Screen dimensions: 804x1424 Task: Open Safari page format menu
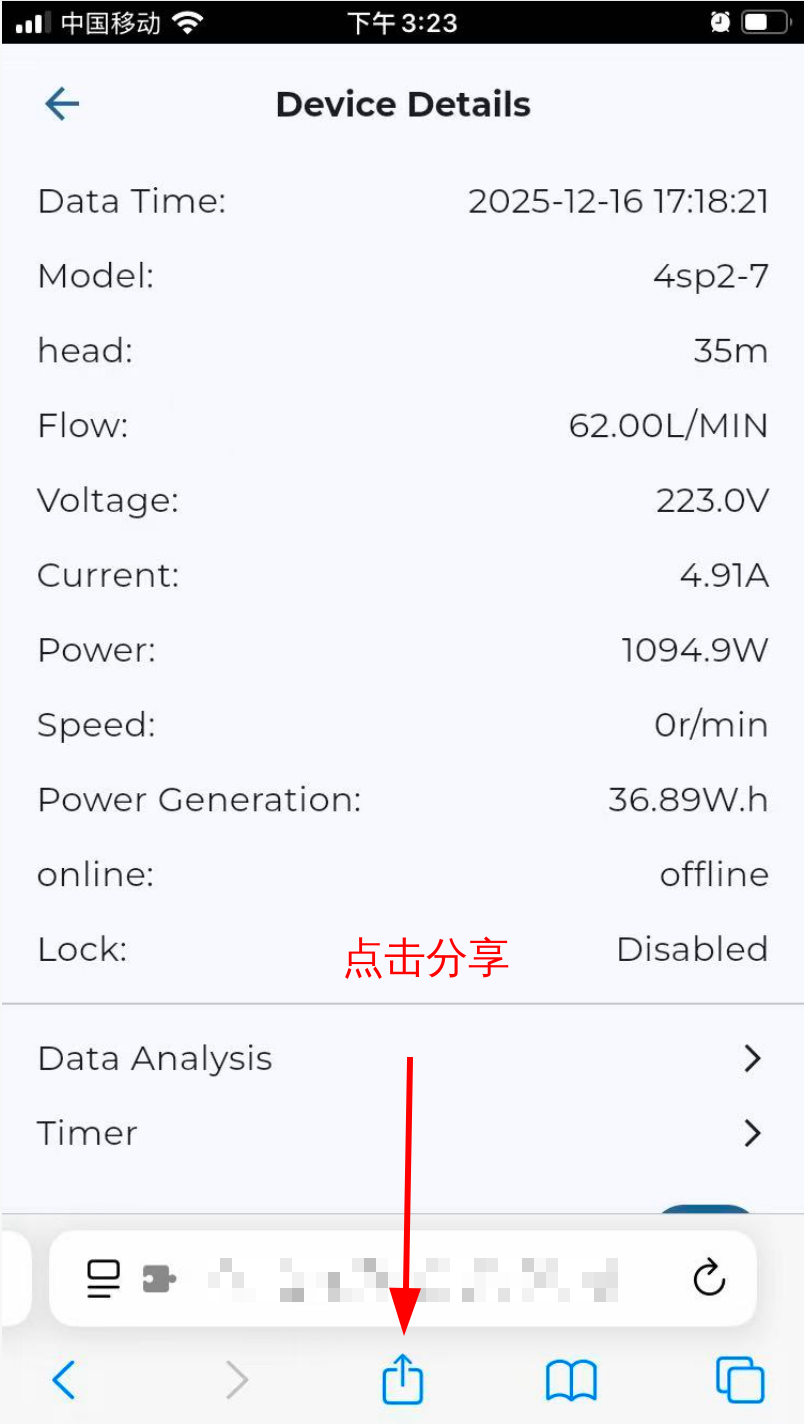tap(103, 1278)
